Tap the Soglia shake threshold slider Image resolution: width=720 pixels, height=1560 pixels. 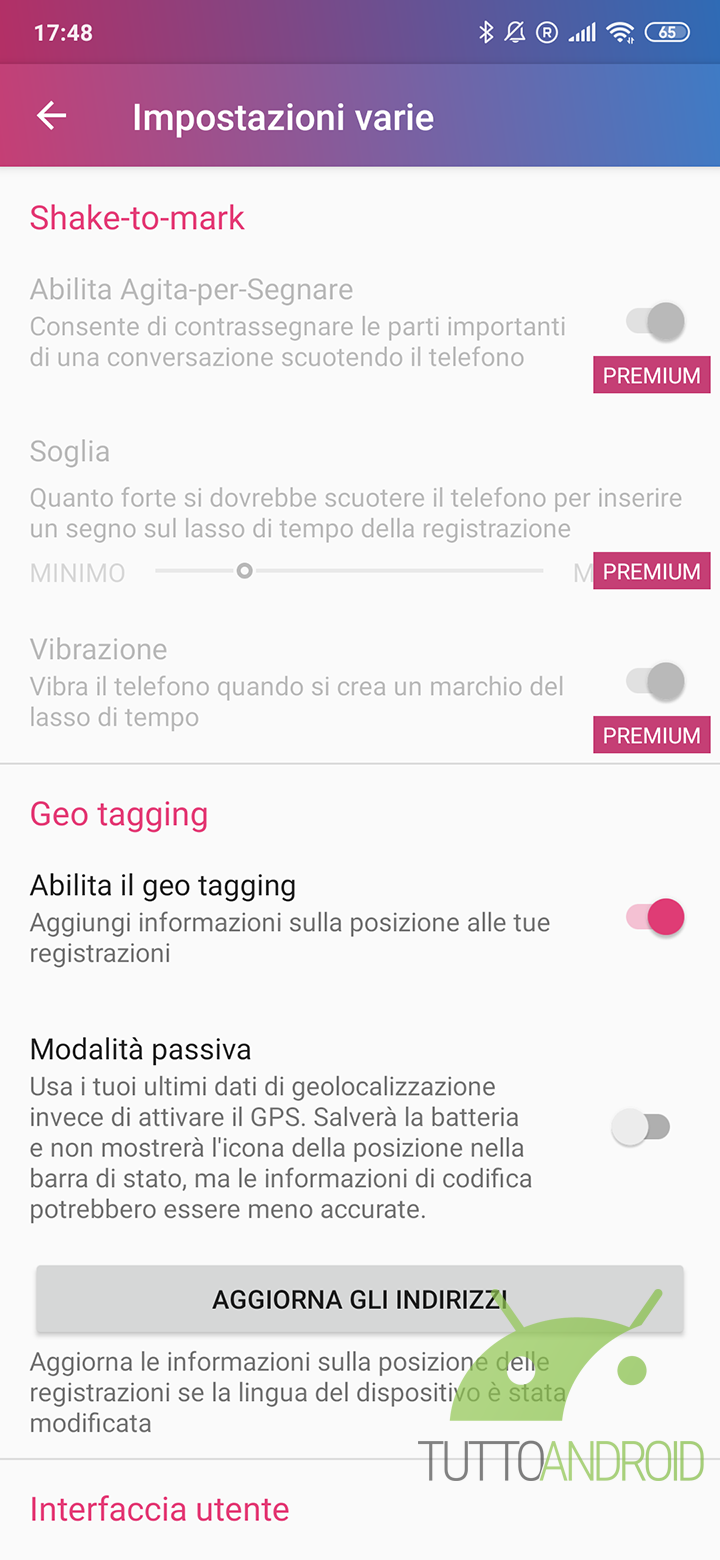[348, 571]
